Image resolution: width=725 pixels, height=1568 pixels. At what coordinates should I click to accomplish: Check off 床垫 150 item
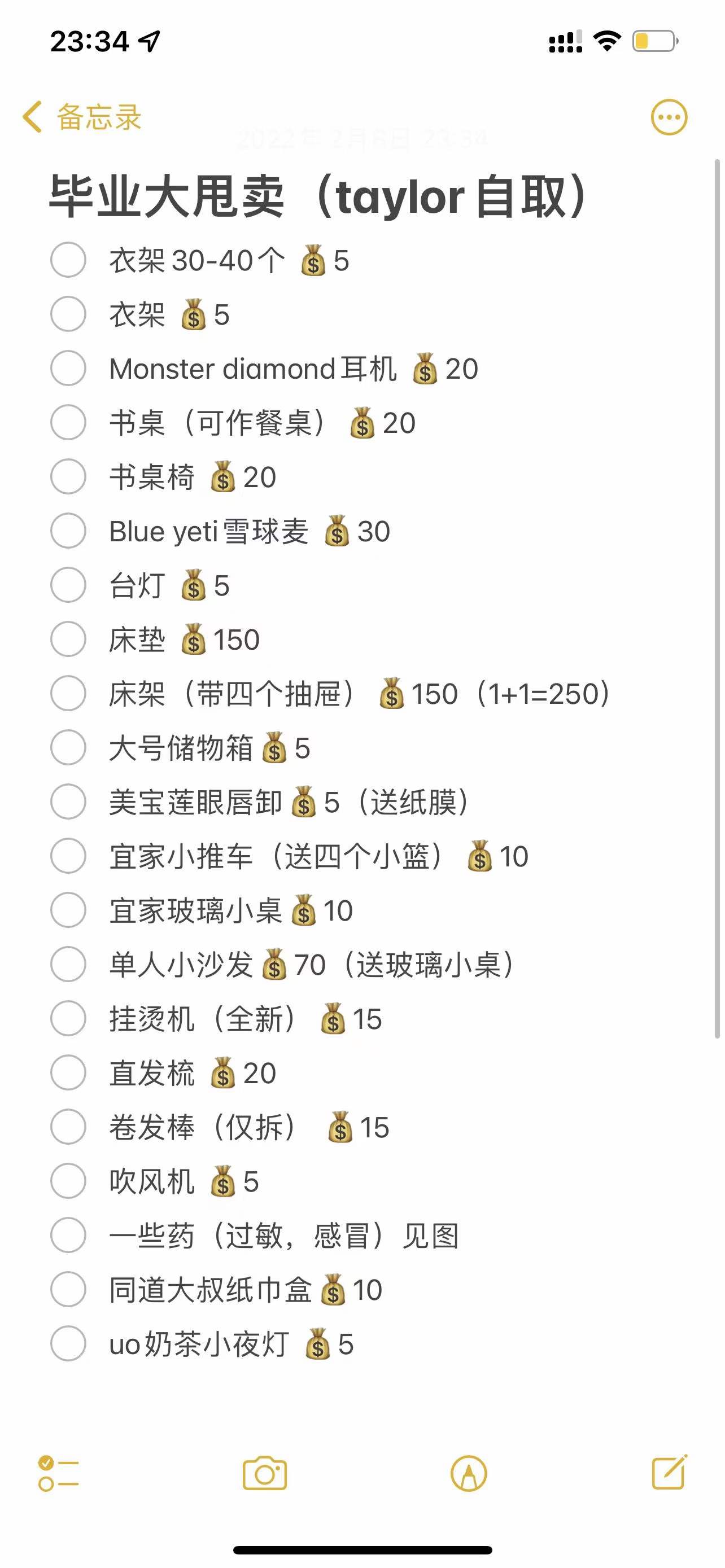click(x=68, y=639)
